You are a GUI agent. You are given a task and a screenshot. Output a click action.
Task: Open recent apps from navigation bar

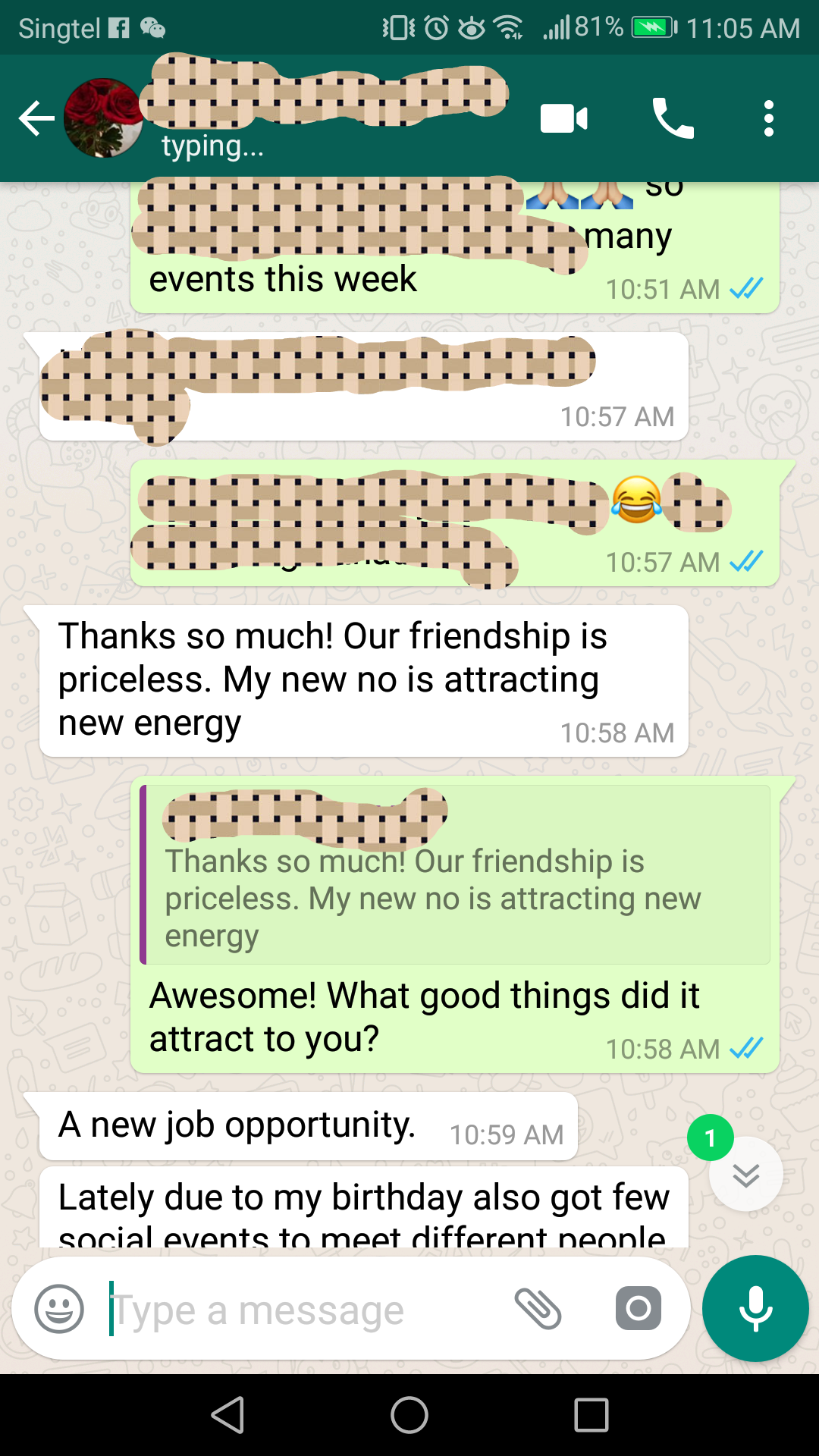591,1415
